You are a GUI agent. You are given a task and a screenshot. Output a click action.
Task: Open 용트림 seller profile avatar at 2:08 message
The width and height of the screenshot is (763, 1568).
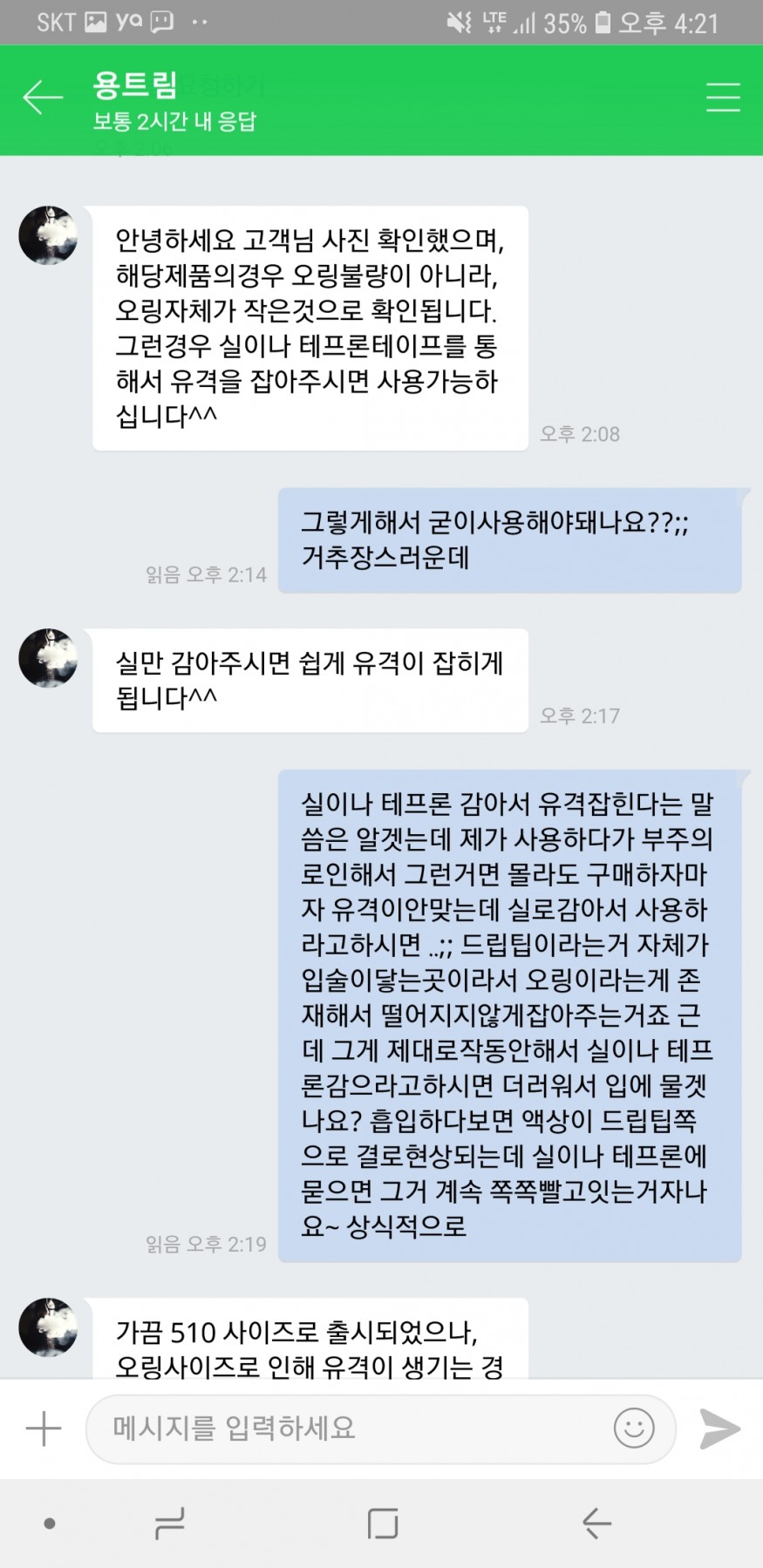(48, 235)
